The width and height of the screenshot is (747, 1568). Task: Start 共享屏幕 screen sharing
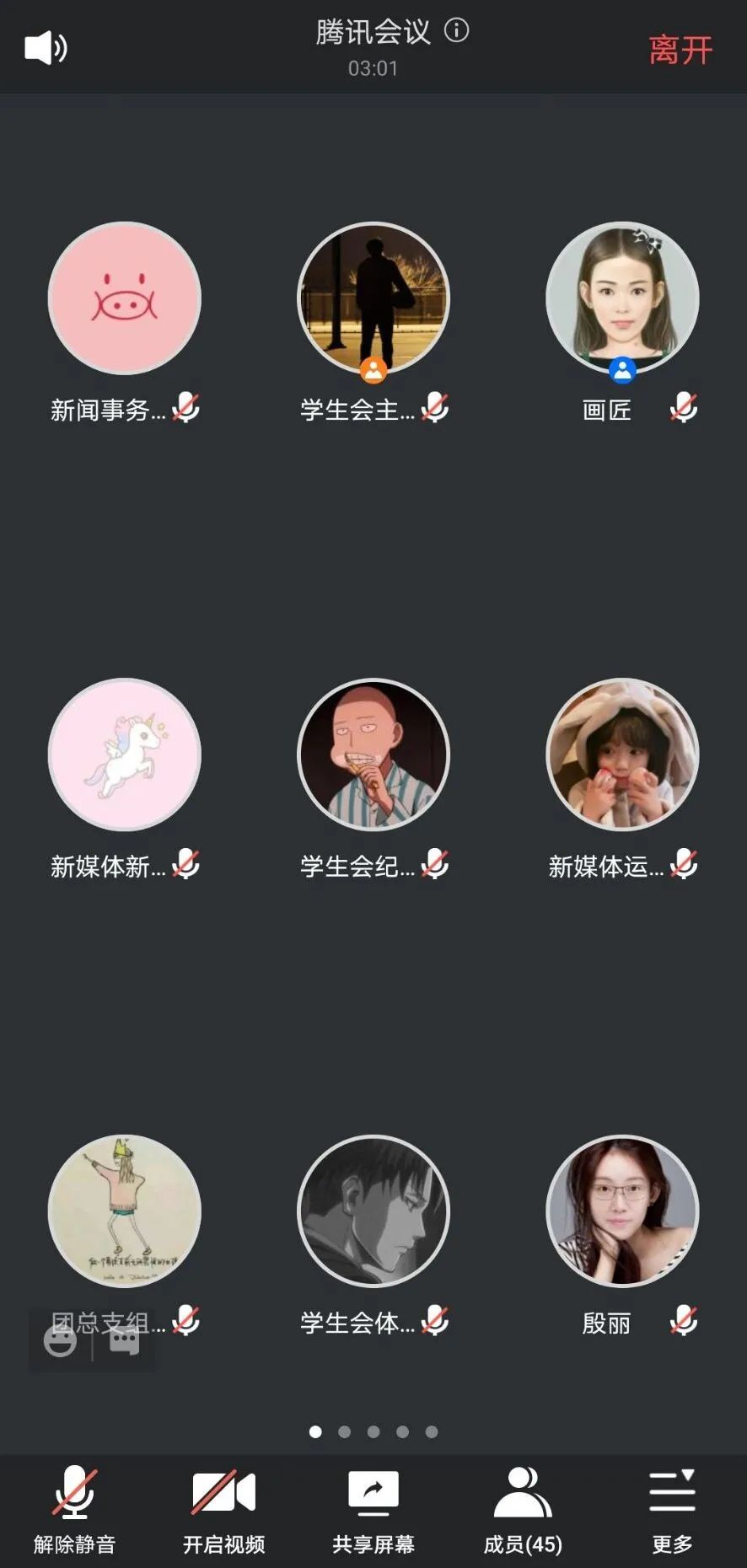point(373,1508)
